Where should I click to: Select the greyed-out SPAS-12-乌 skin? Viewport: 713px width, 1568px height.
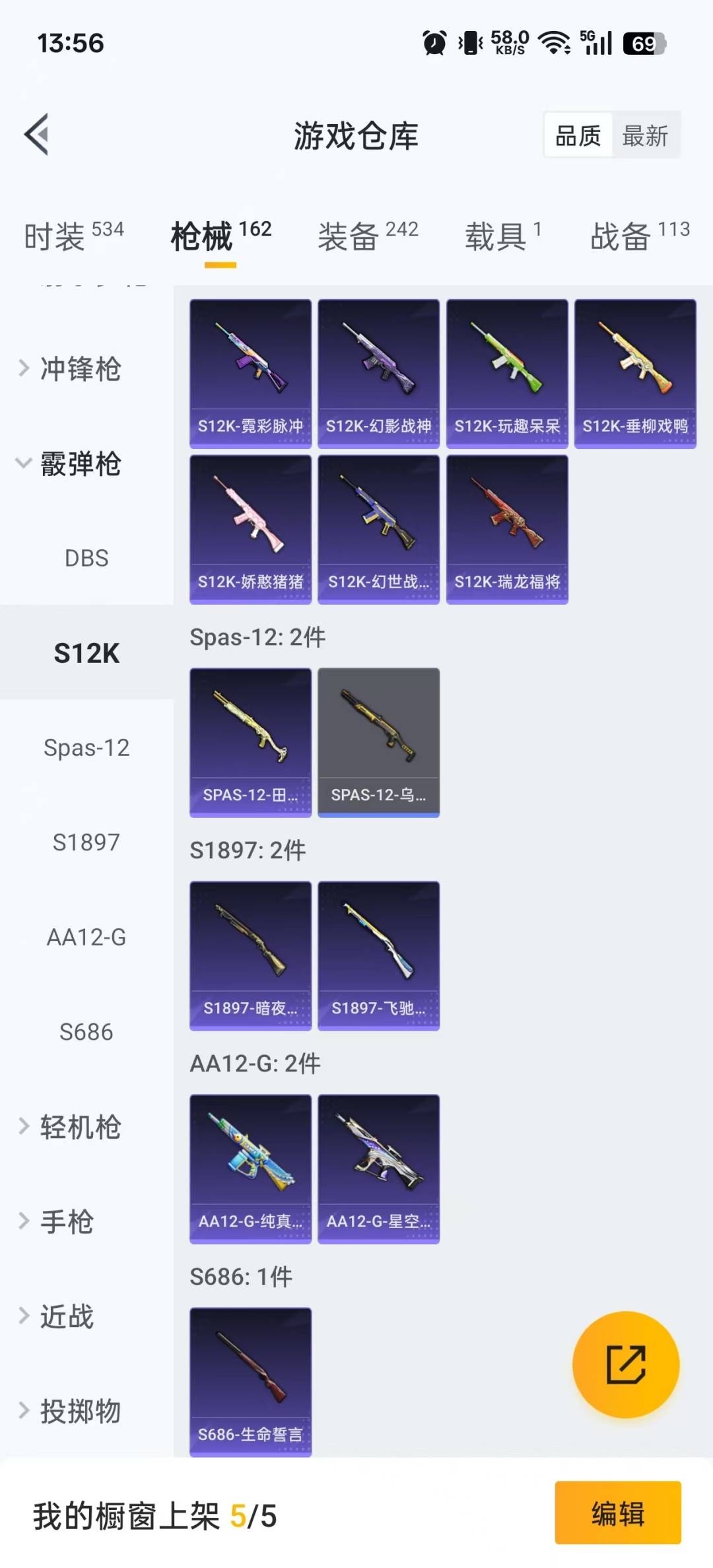(378, 741)
